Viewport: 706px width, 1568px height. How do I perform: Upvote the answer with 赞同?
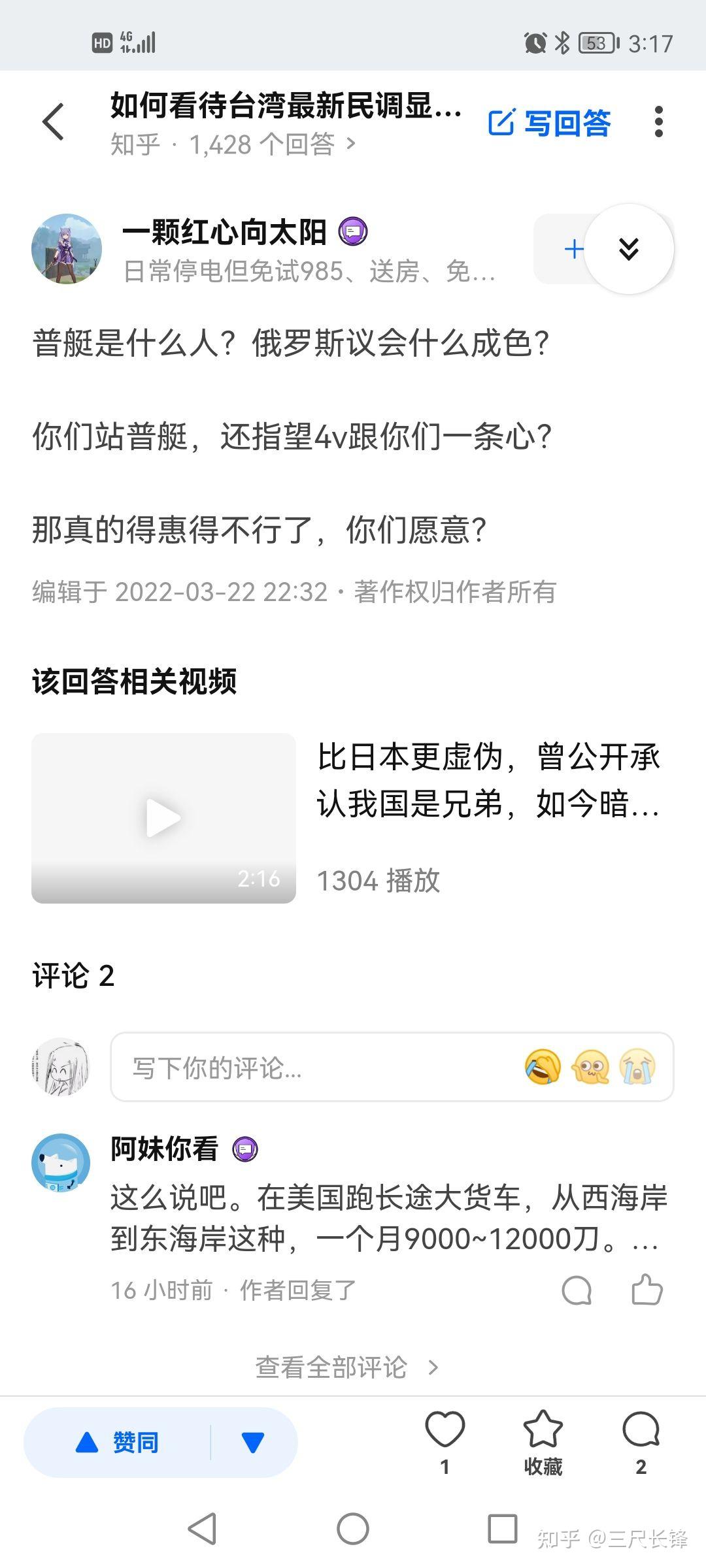click(x=118, y=1442)
